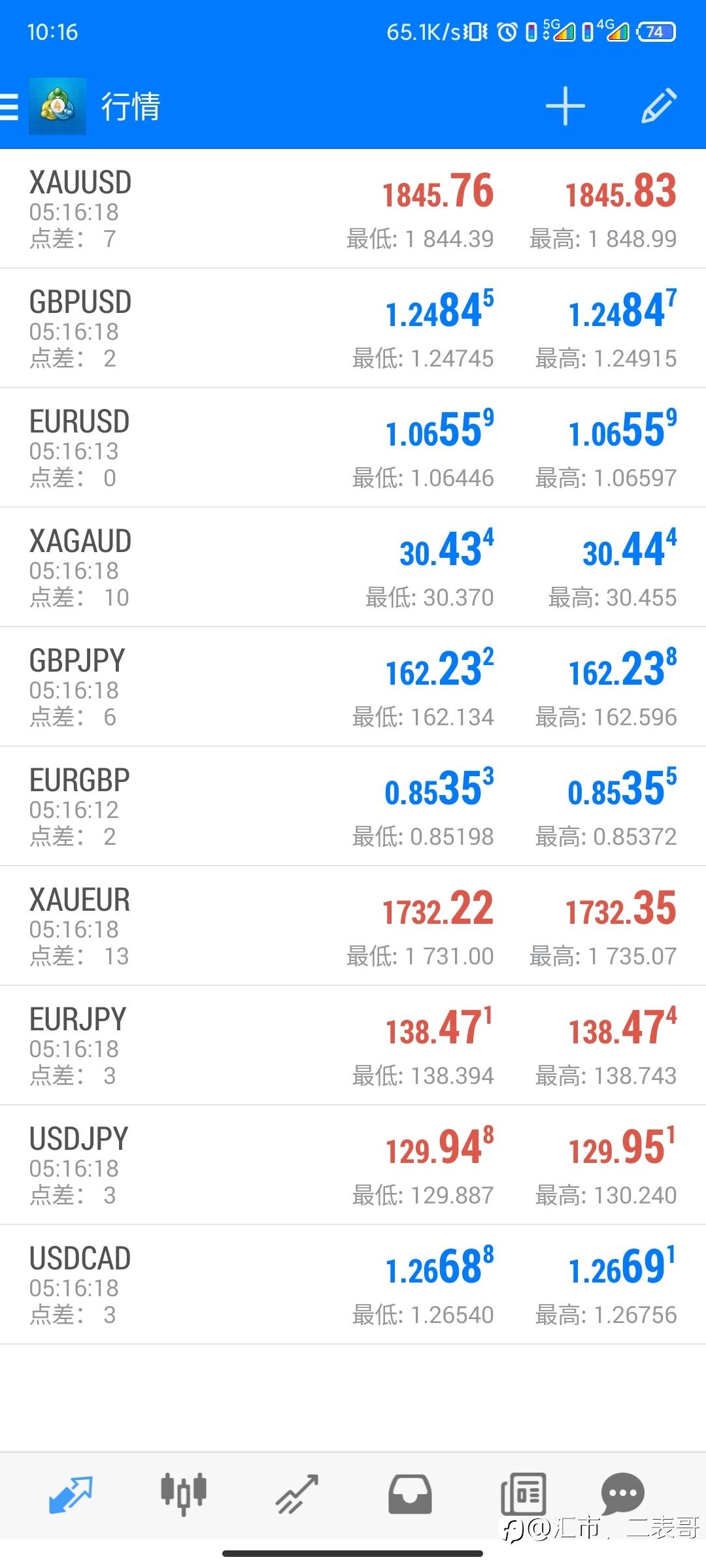The image size is (706, 1568).
Task: Add a new symbol with plus icon
Action: click(x=565, y=106)
